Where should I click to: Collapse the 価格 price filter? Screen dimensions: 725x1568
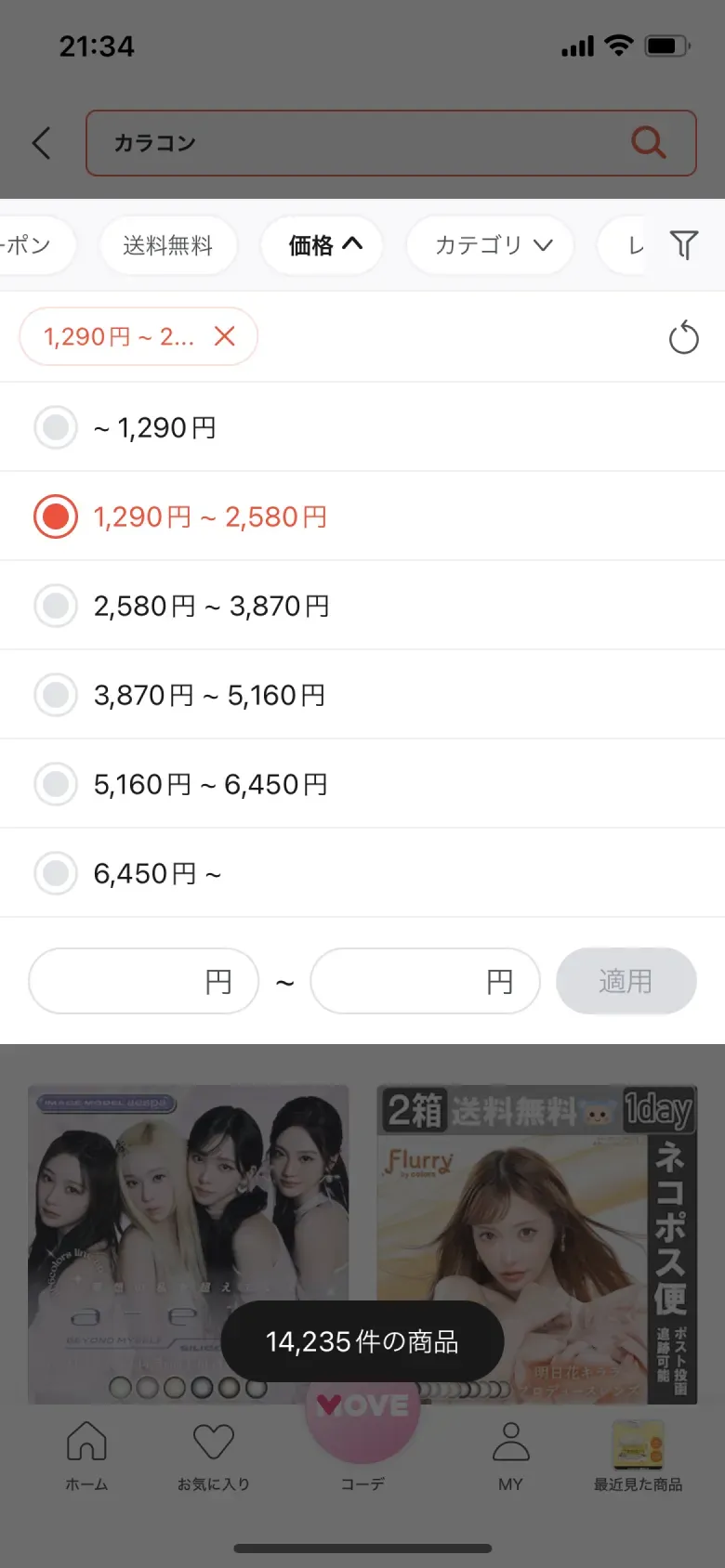click(323, 245)
